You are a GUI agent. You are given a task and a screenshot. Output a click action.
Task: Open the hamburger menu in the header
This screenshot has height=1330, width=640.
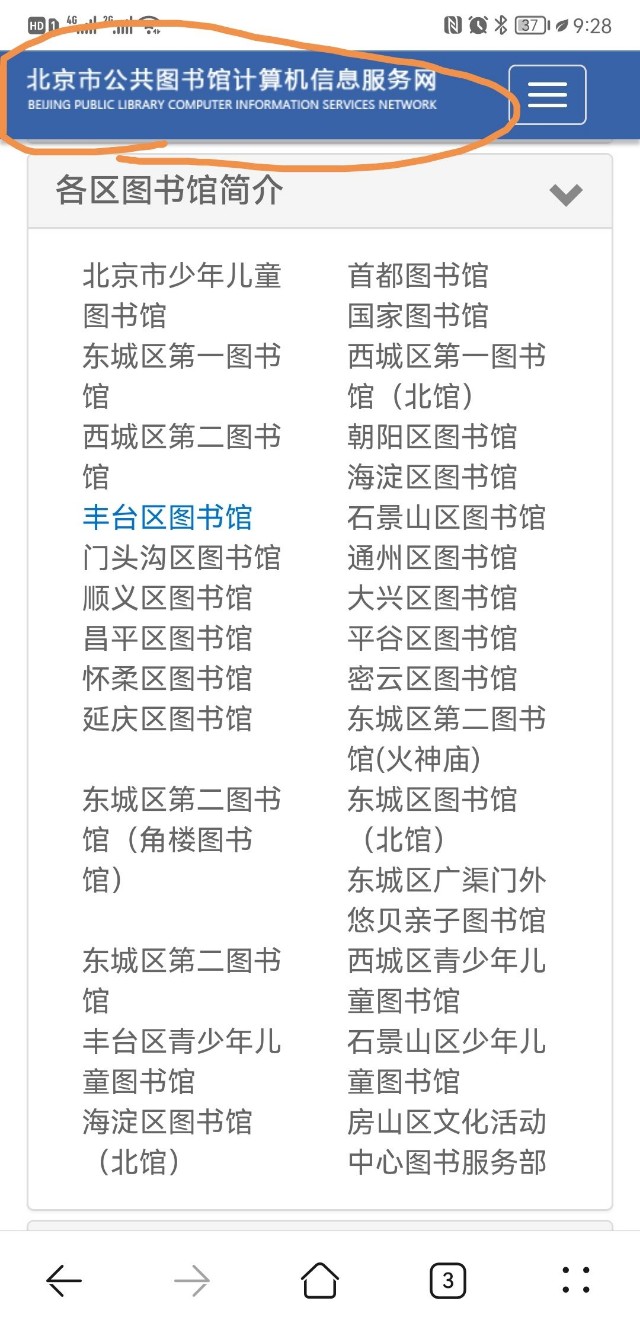547,95
